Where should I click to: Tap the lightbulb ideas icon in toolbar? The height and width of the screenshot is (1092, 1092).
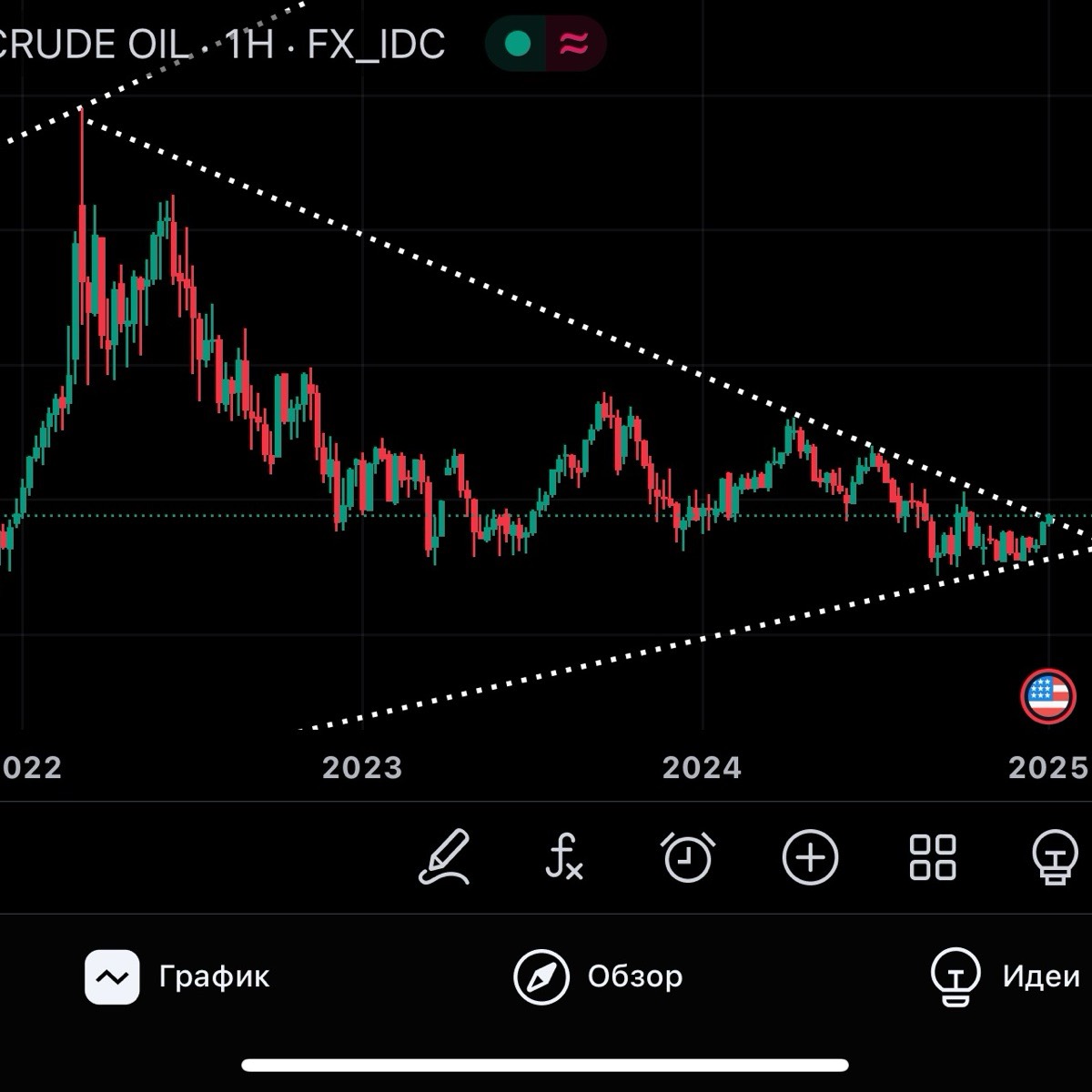[1055, 857]
